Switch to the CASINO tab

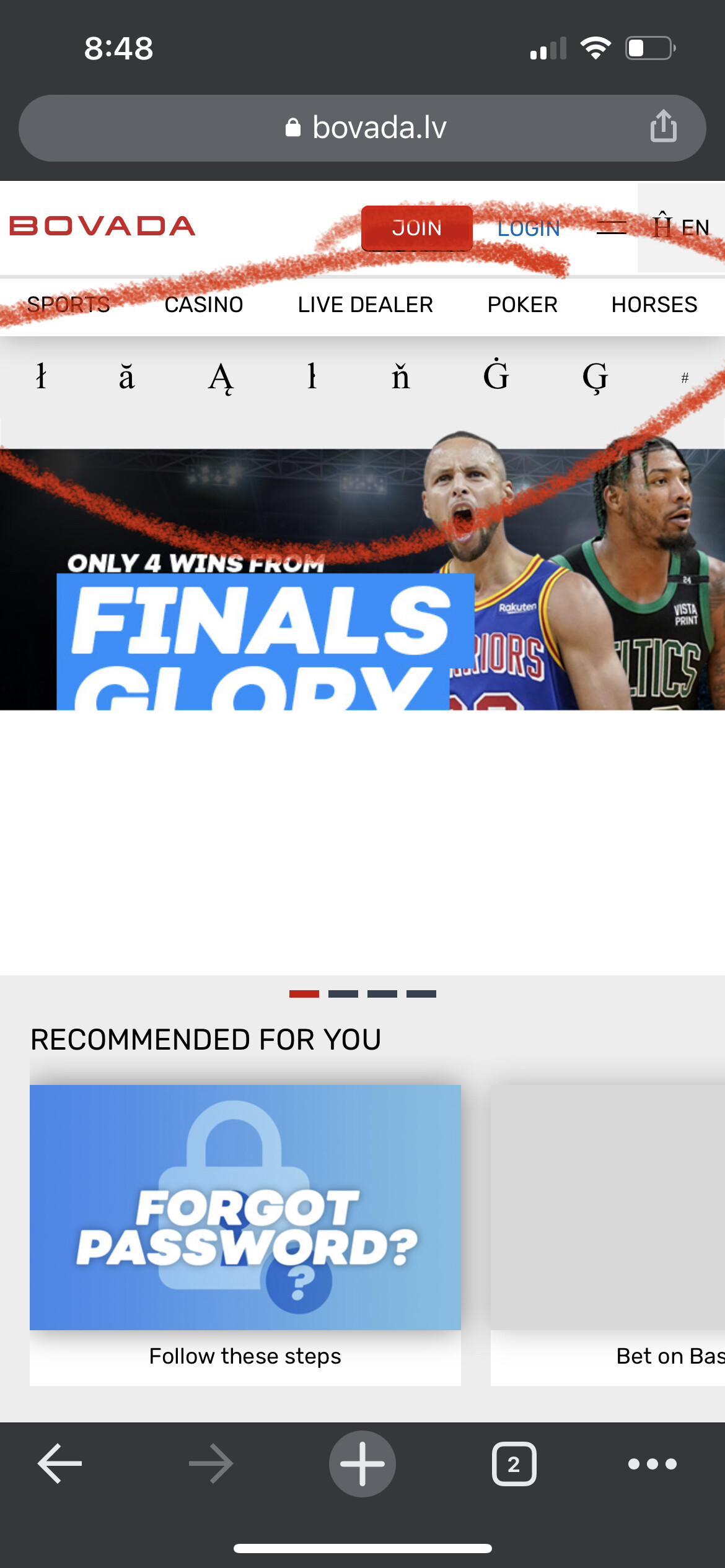point(203,305)
